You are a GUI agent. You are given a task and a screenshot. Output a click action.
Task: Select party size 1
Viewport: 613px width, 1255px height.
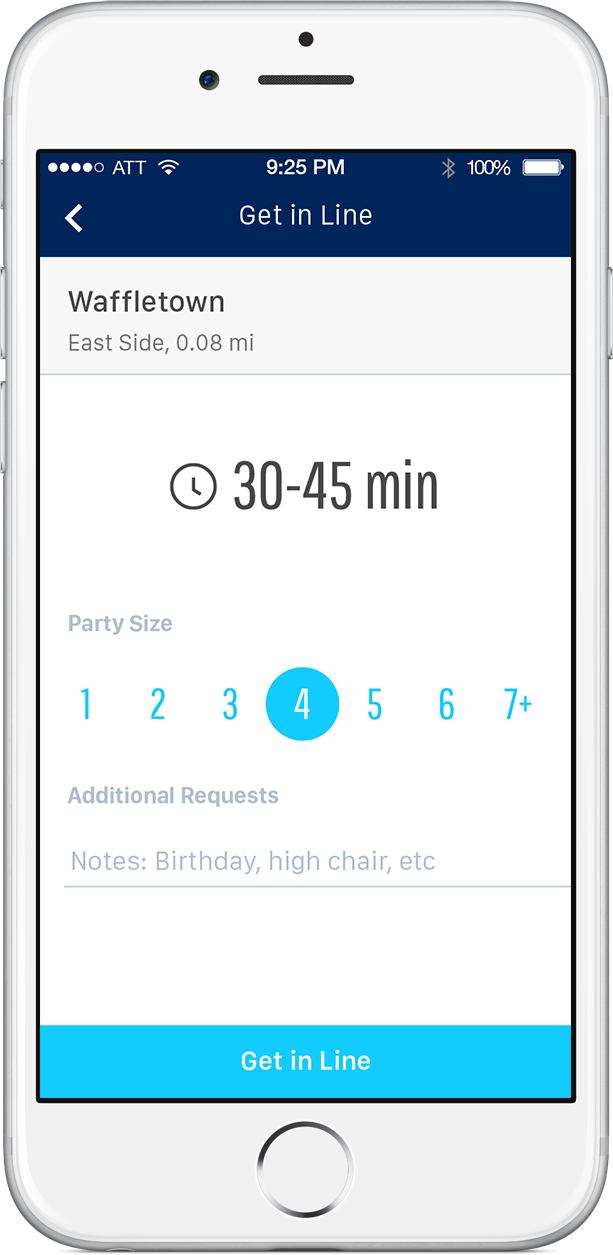pyautogui.click(x=86, y=704)
